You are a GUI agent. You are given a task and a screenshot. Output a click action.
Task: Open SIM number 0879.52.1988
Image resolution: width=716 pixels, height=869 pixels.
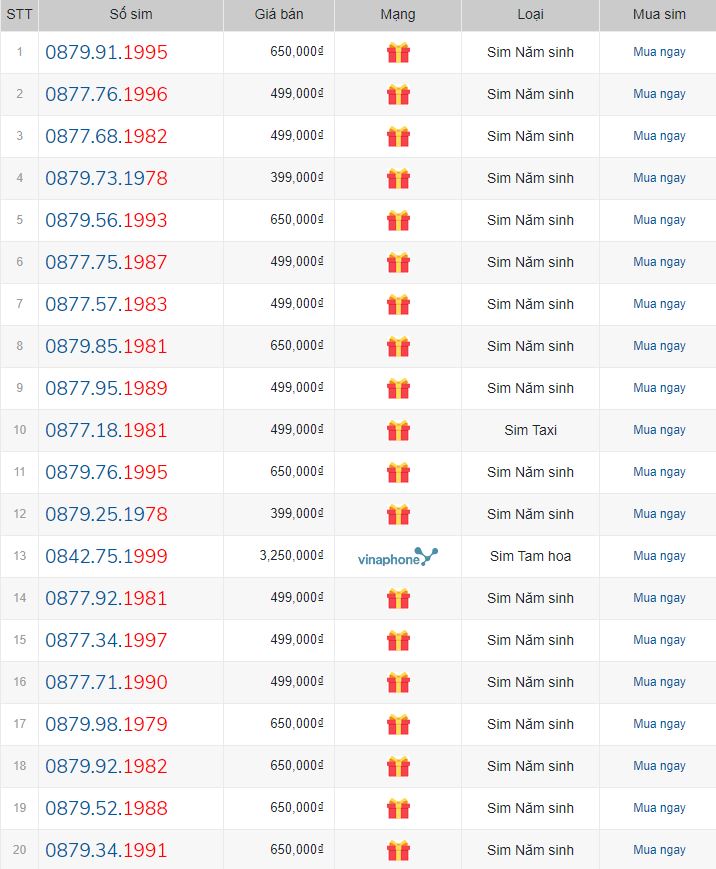[x=106, y=808]
